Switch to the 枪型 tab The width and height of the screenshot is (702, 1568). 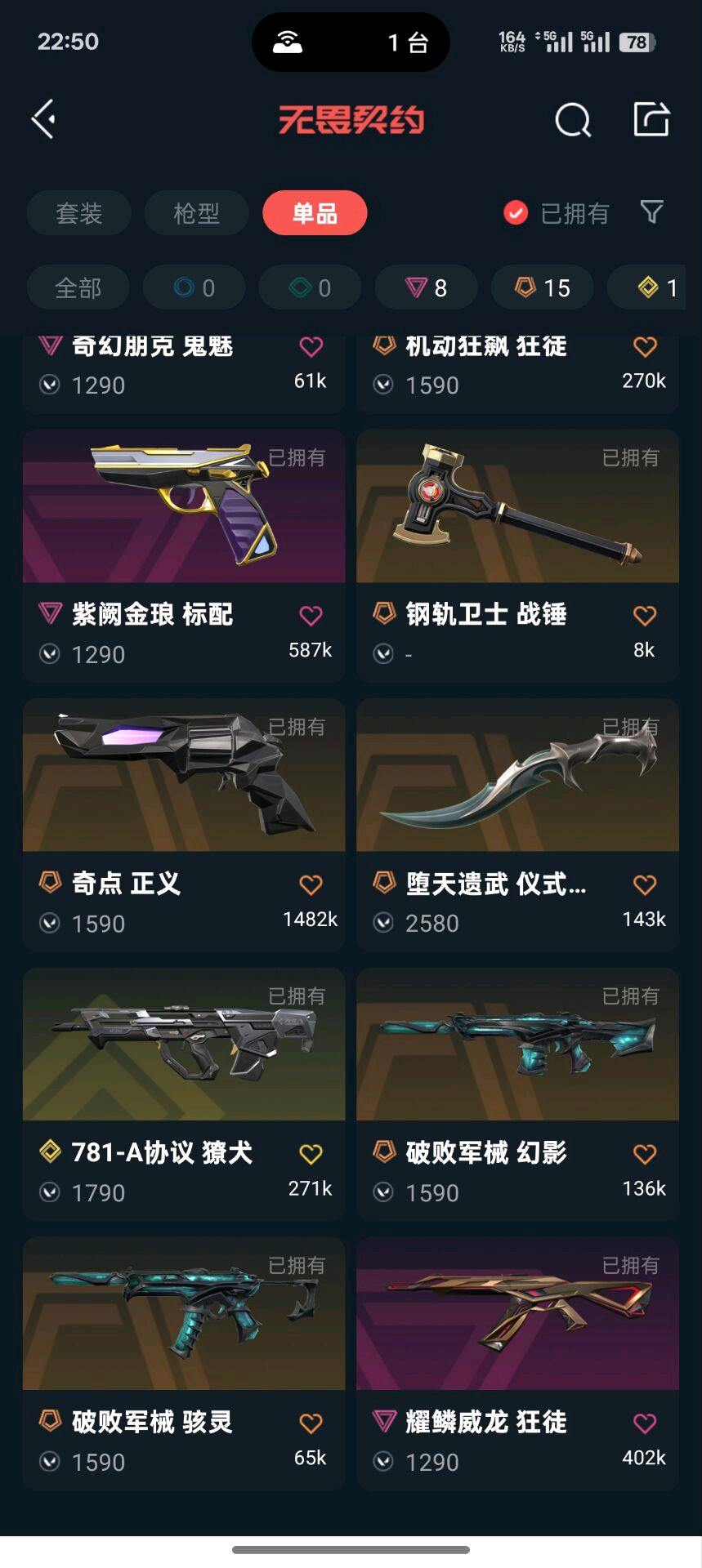tap(196, 213)
